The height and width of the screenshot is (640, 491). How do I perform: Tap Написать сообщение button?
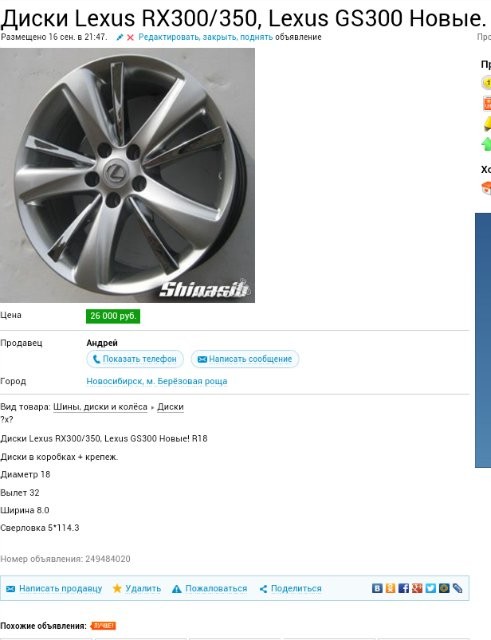pos(245,359)
